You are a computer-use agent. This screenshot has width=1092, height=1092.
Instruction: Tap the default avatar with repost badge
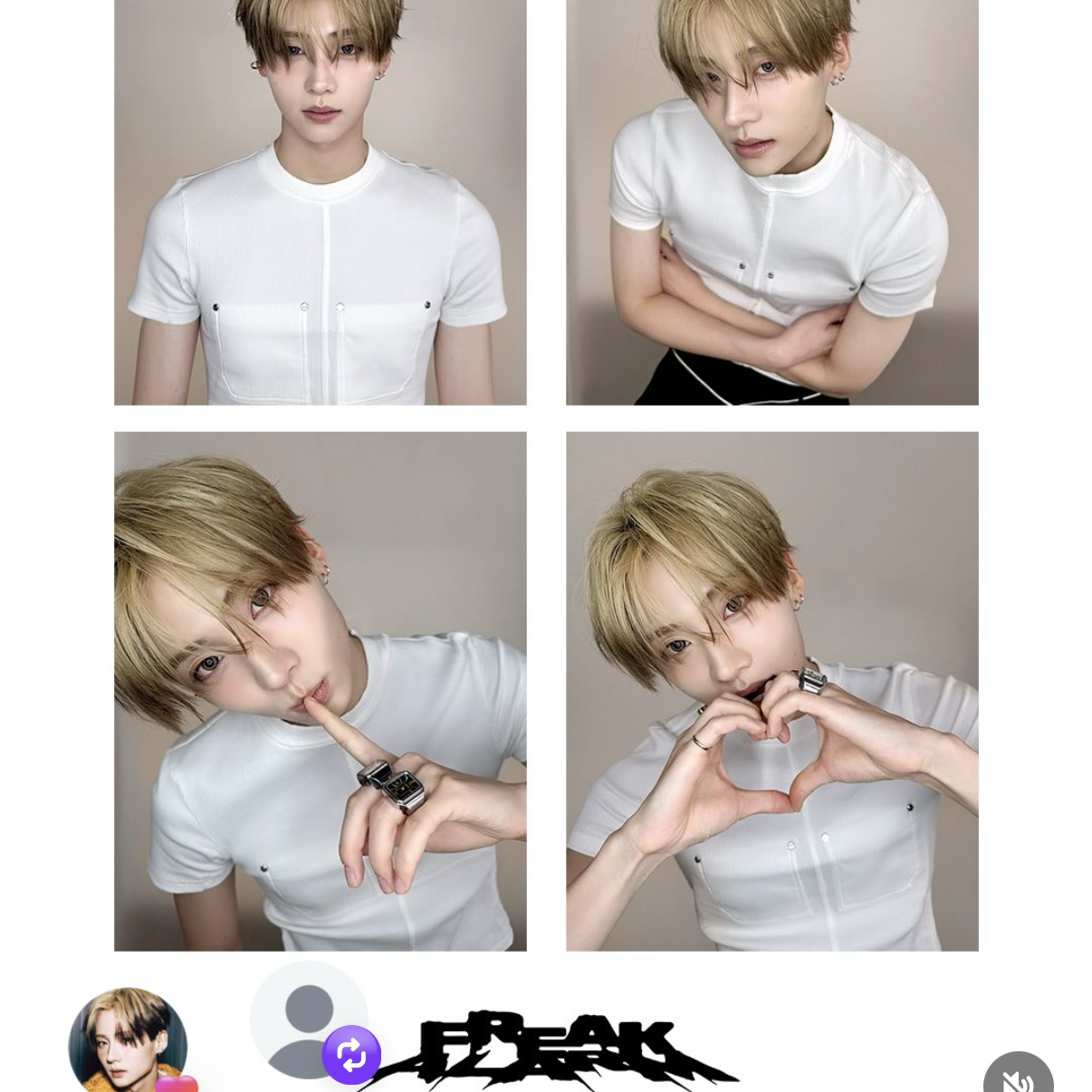click(x=309, y=1020)
